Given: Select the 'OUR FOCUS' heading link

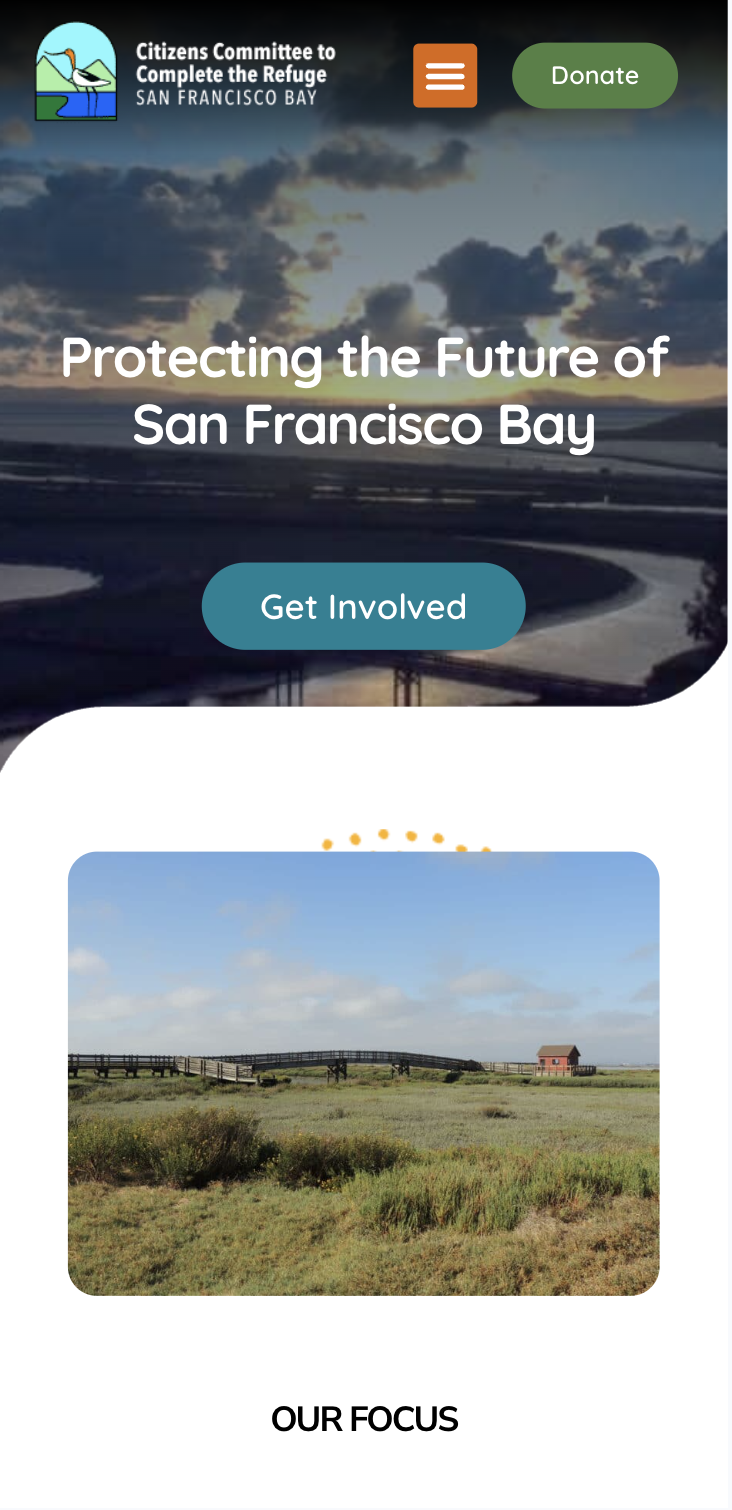Looking at the screenshot, I should (364, 1418).
